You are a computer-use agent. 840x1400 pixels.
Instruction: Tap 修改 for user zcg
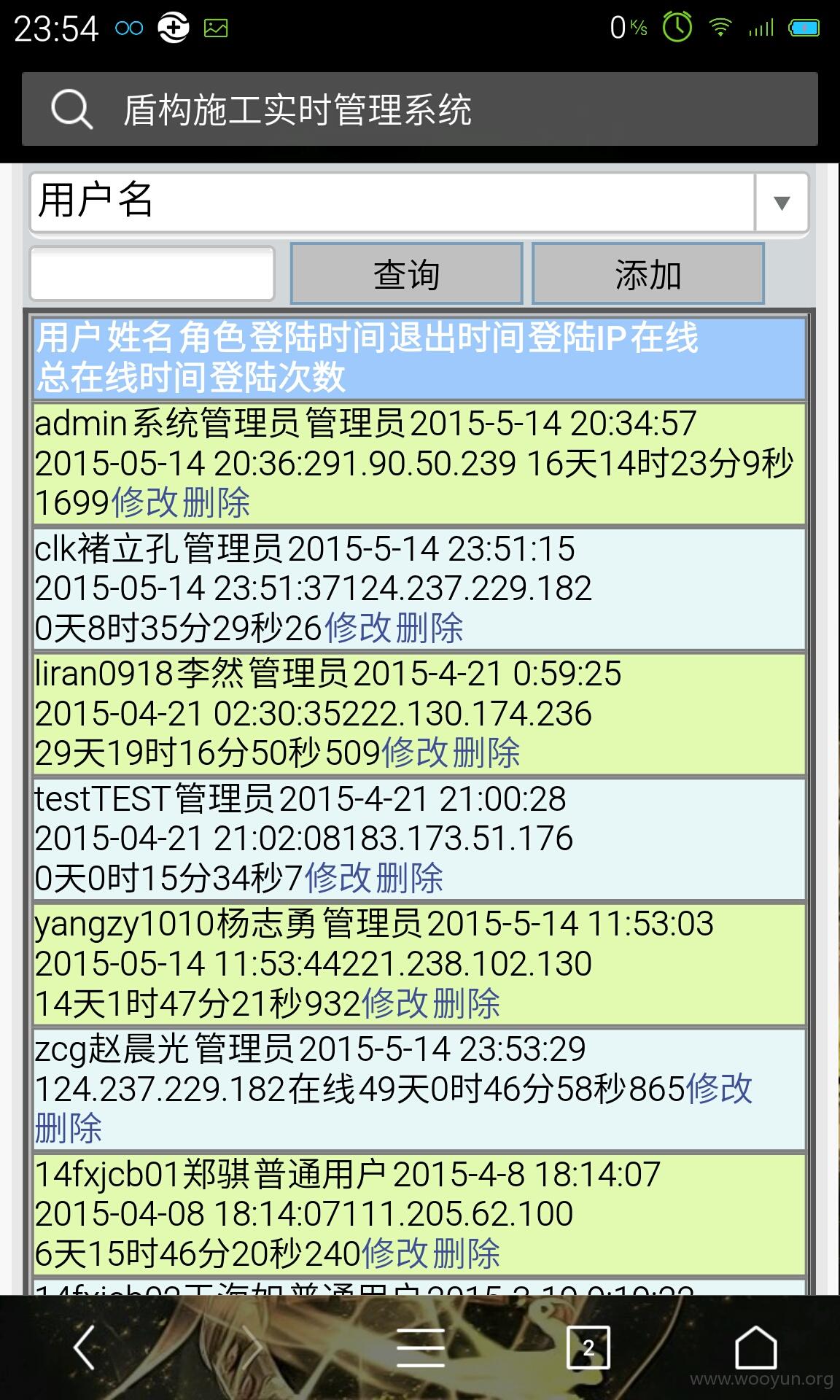coord(720,1089)
